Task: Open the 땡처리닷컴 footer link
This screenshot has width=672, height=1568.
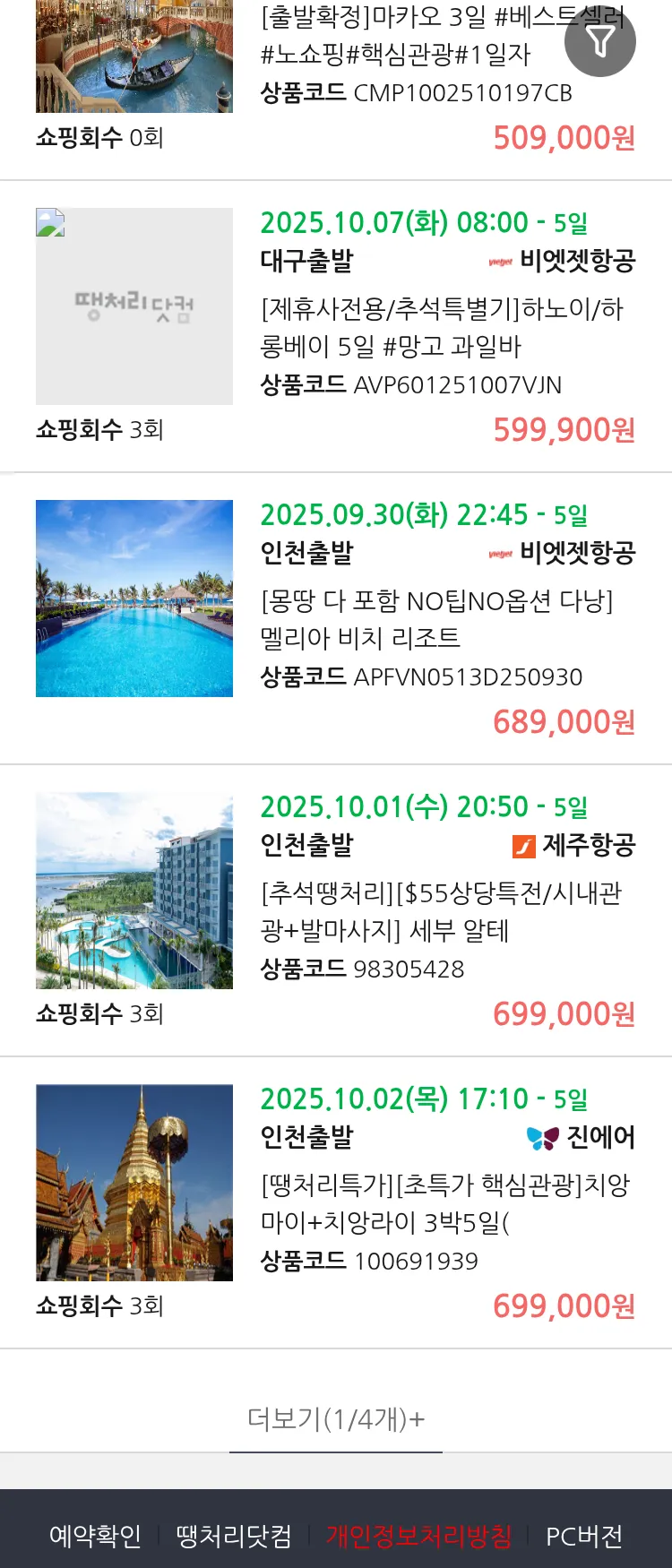Action: pos(234,1536)
